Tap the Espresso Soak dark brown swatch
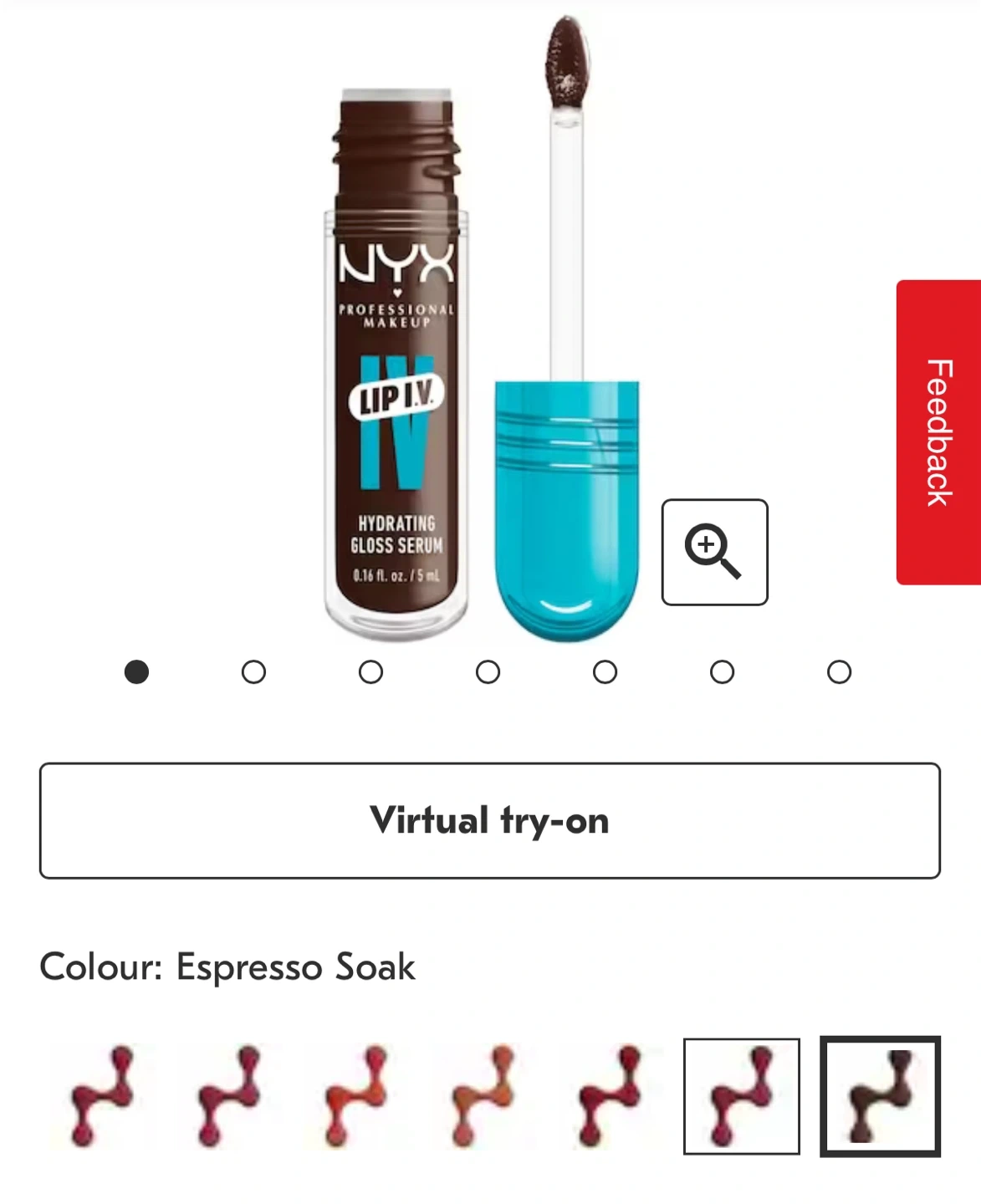981x1204 pixels. [880, 1096]
